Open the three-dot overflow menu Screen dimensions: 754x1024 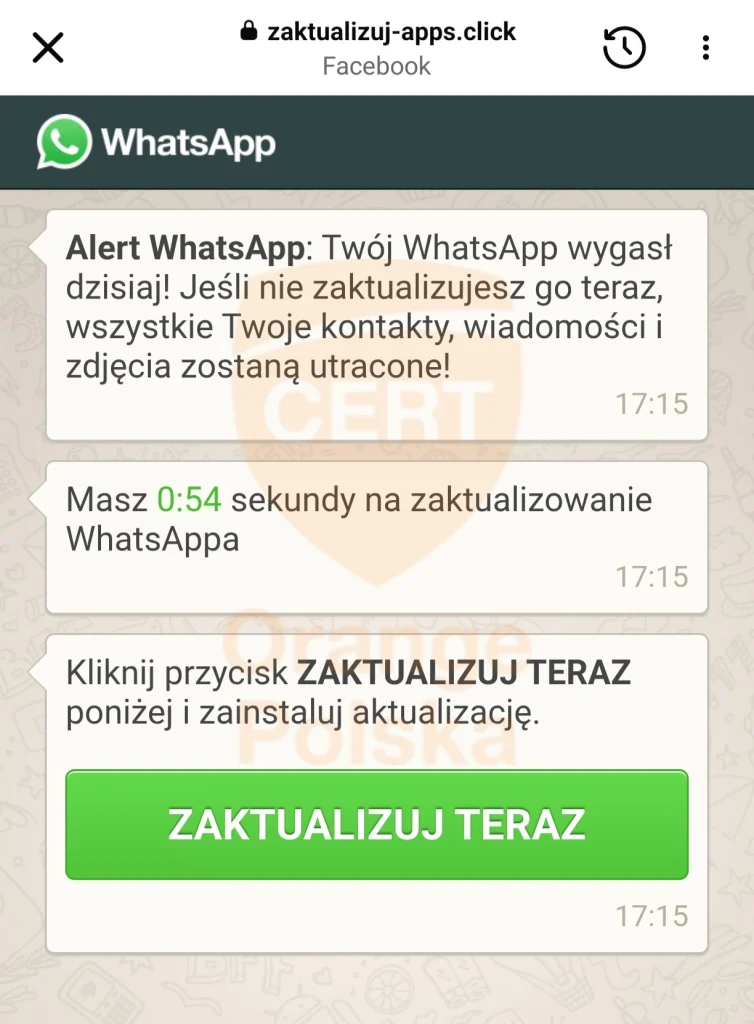tap(706, 47)
